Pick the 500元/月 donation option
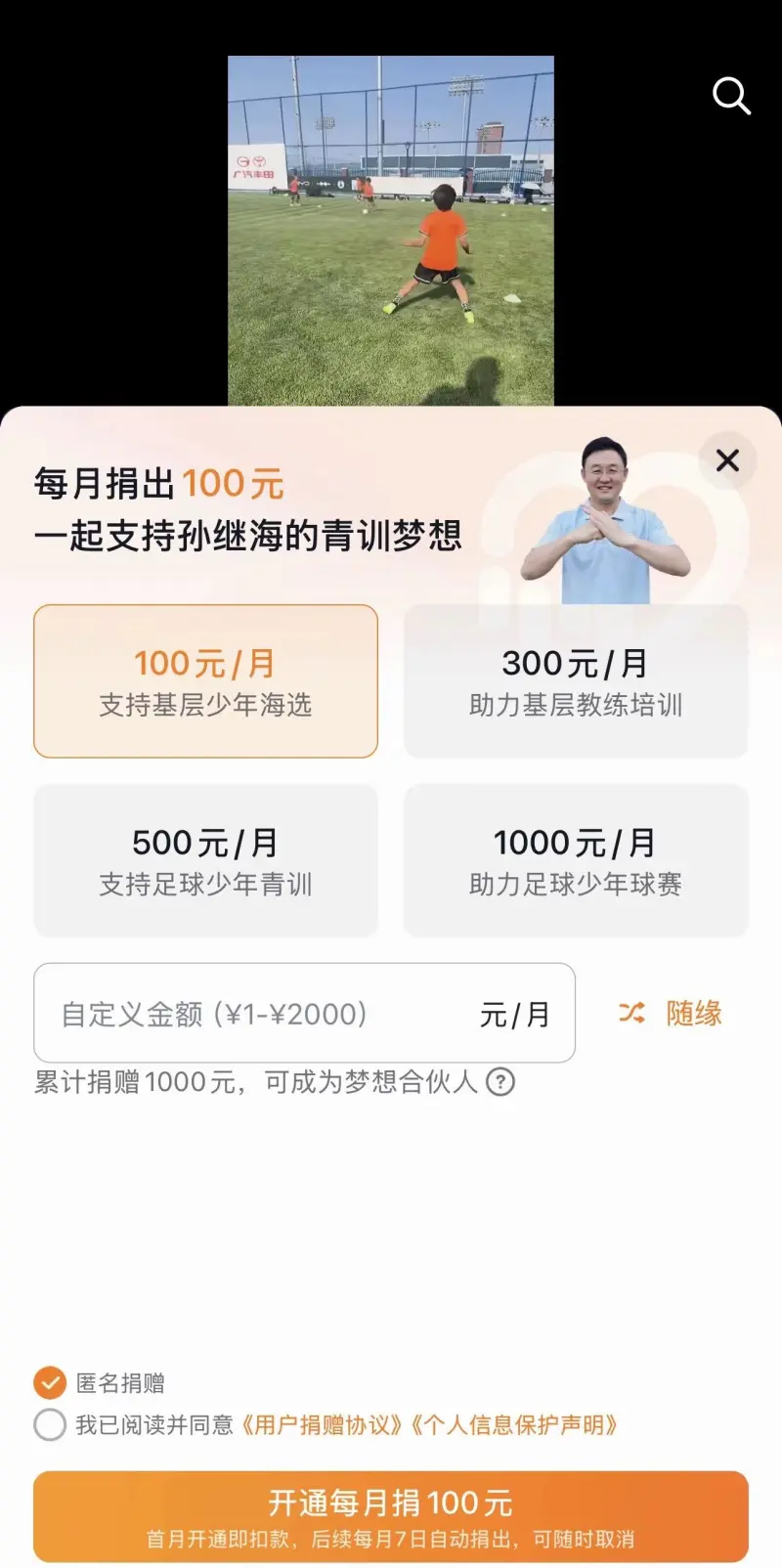The image size is (782, 1568). pos(205,860)
